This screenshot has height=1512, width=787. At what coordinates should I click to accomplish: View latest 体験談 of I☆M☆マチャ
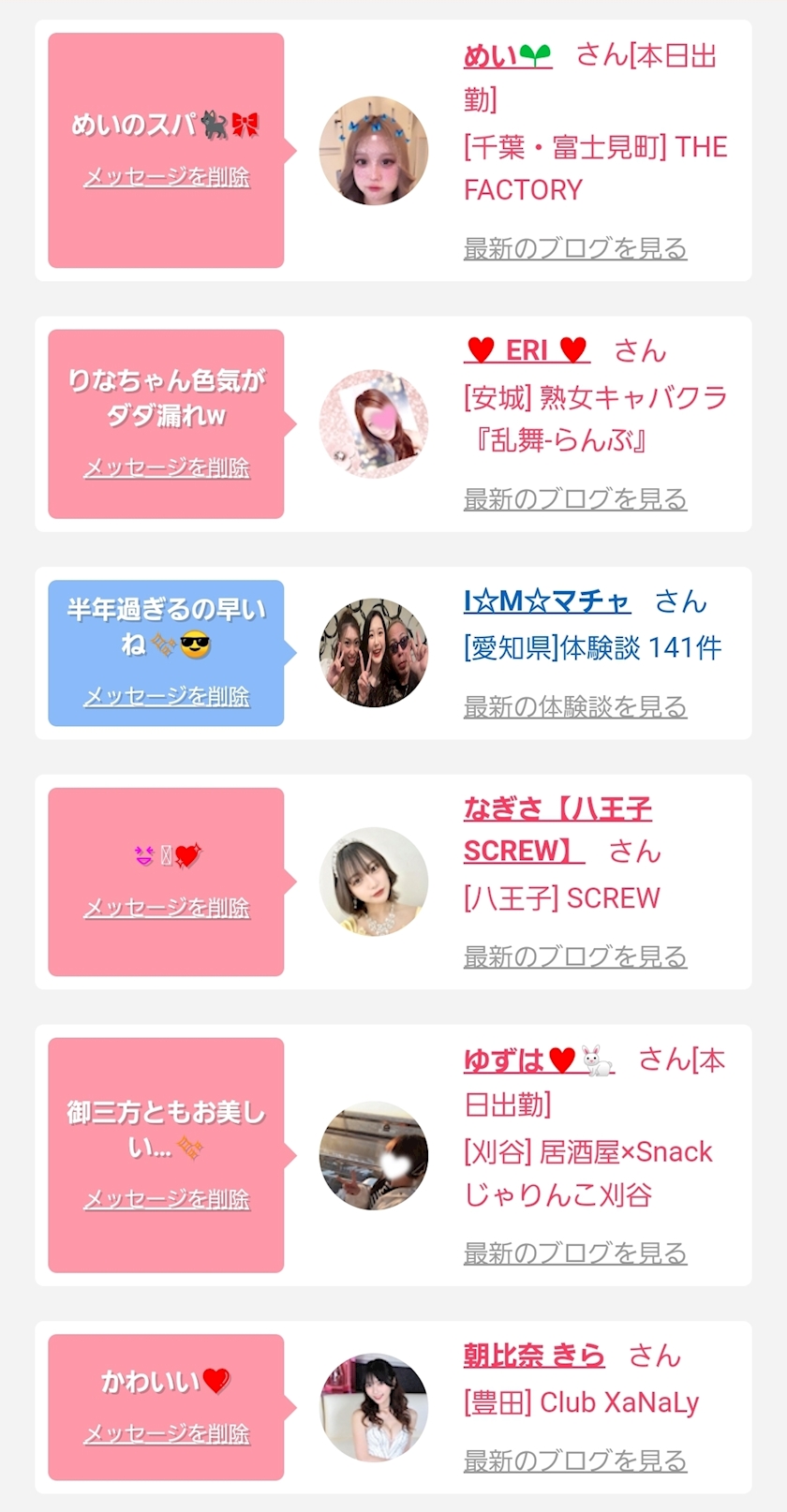(x=575, y=706)
